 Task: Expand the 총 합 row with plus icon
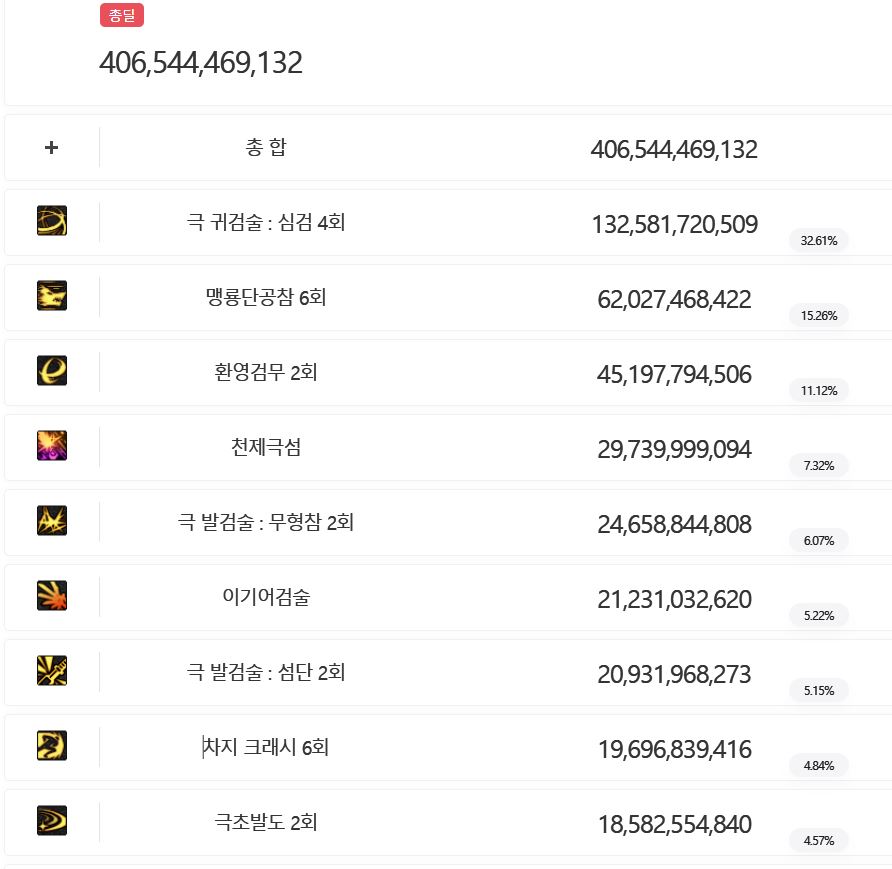[x=52, y=148]
